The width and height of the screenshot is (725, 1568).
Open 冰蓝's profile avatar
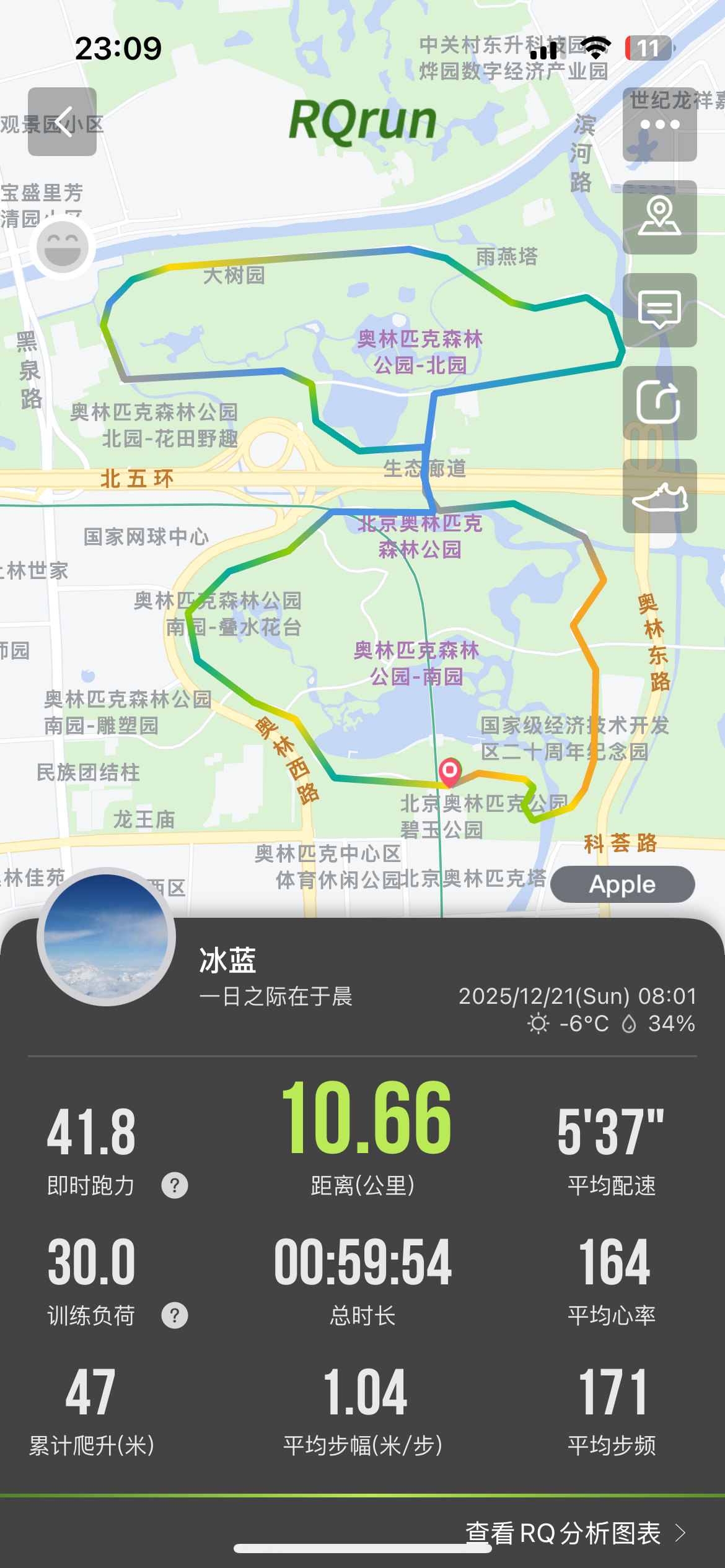tap(106, 936)
